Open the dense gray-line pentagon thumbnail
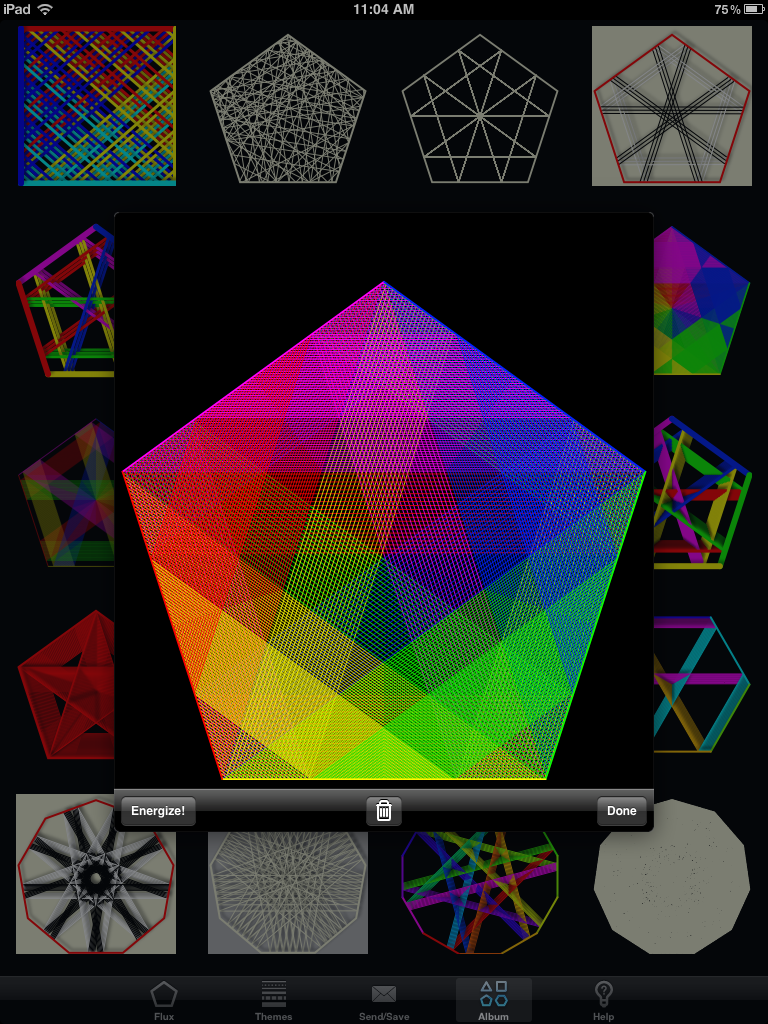The image size is (768, 1024). pos(288,108)
